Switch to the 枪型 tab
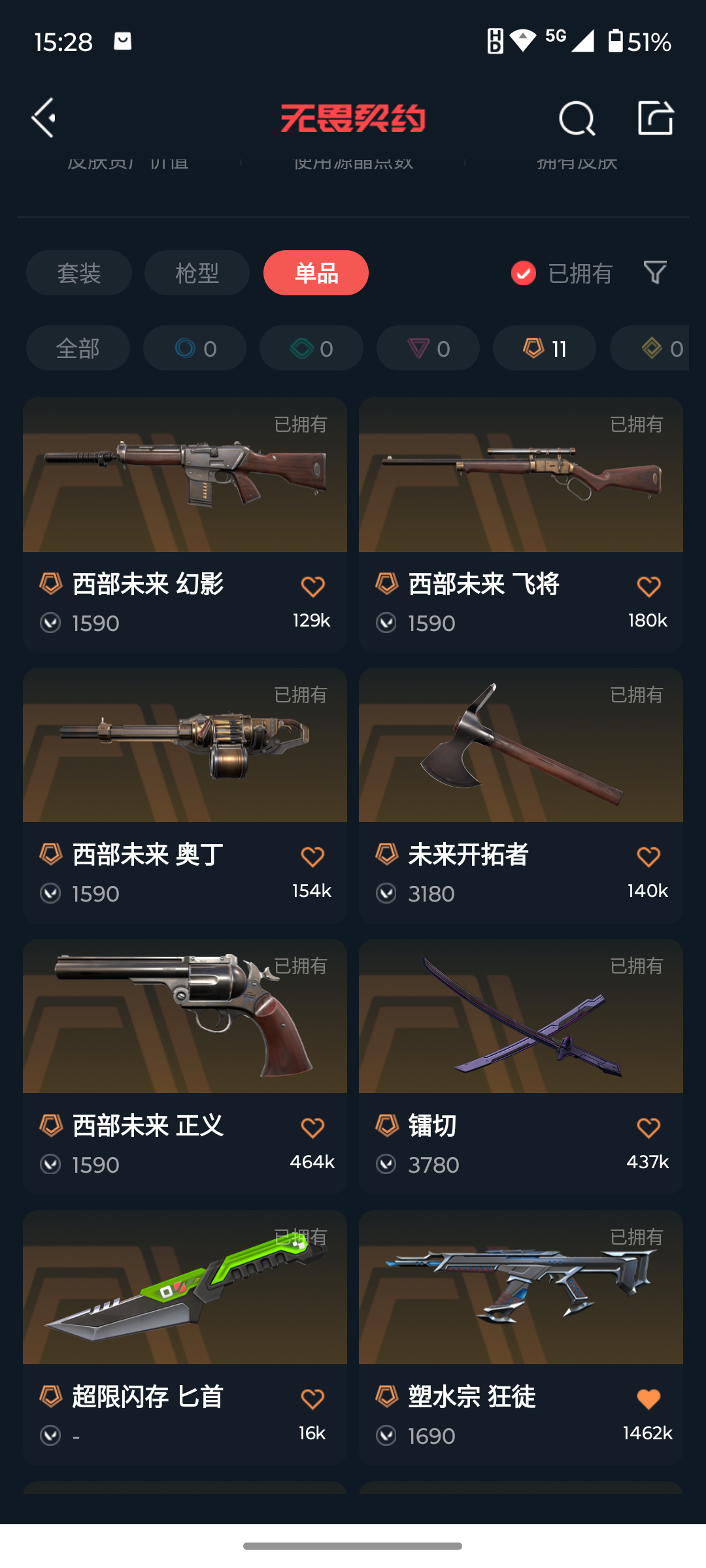 [197, 272]
